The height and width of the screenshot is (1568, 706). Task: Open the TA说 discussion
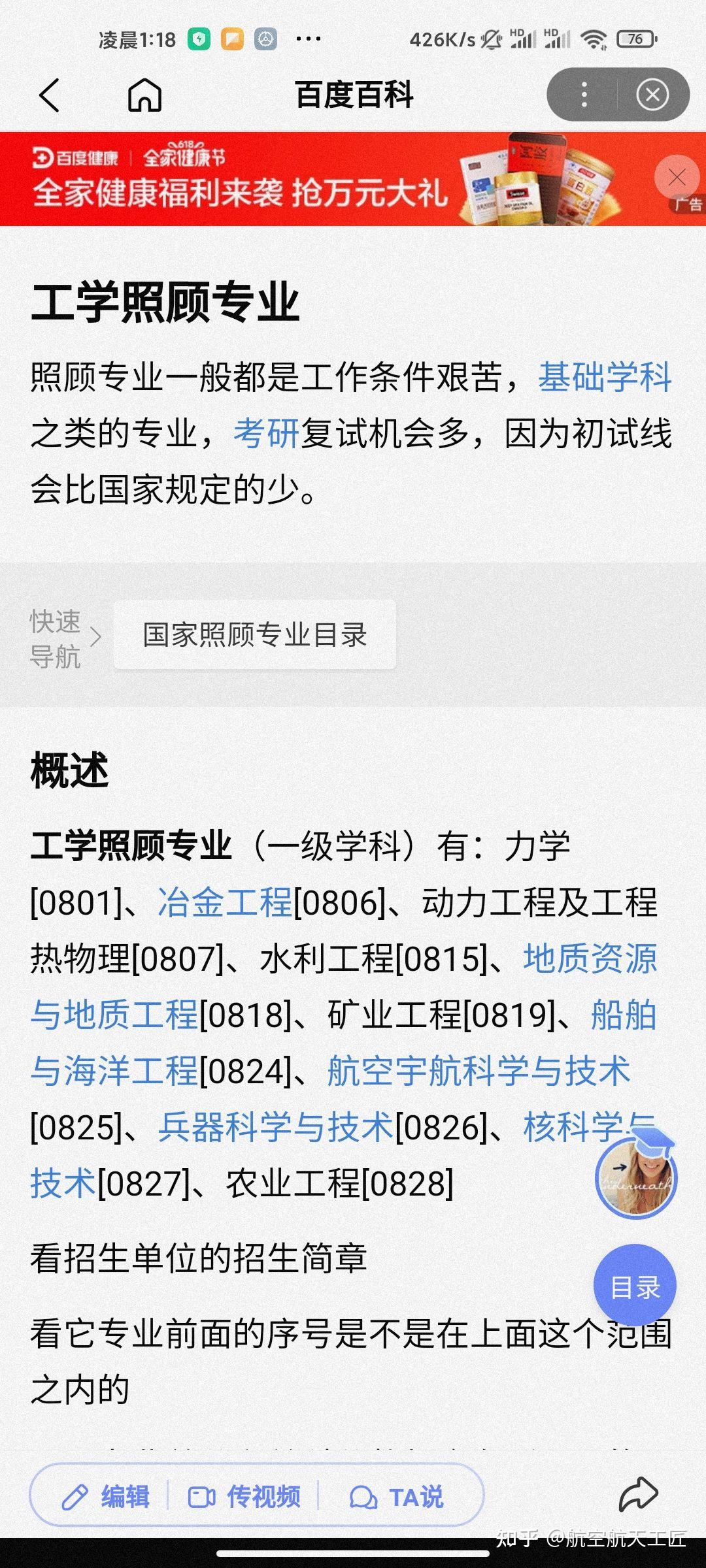click(x=397, y=1496)
